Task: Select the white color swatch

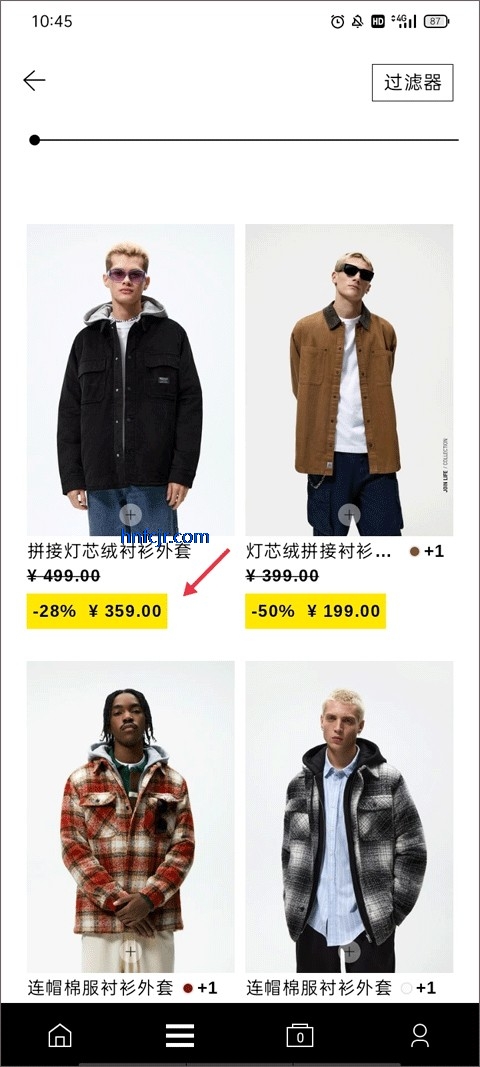Action: [x=407, y=989]
